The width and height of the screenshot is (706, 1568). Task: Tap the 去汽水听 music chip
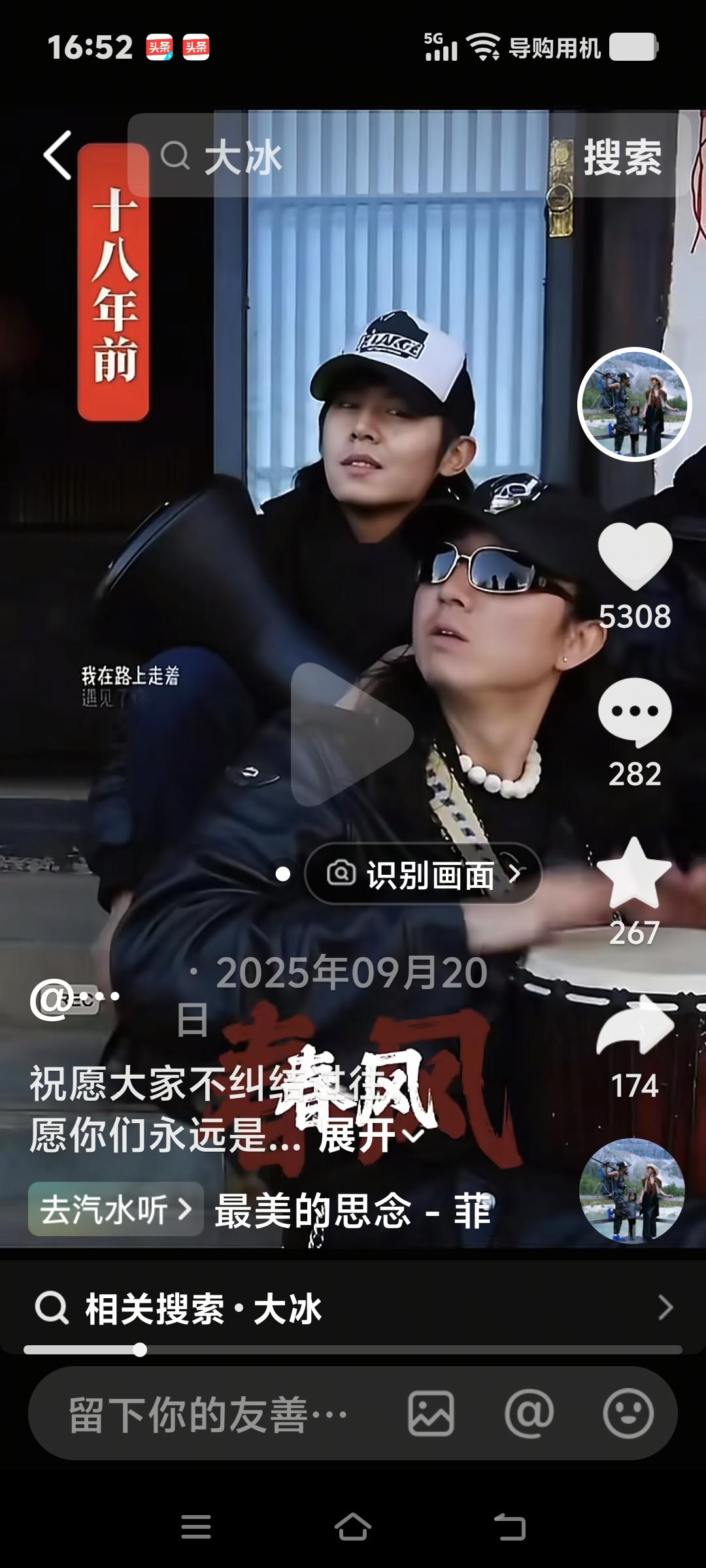coord(116,1209)
